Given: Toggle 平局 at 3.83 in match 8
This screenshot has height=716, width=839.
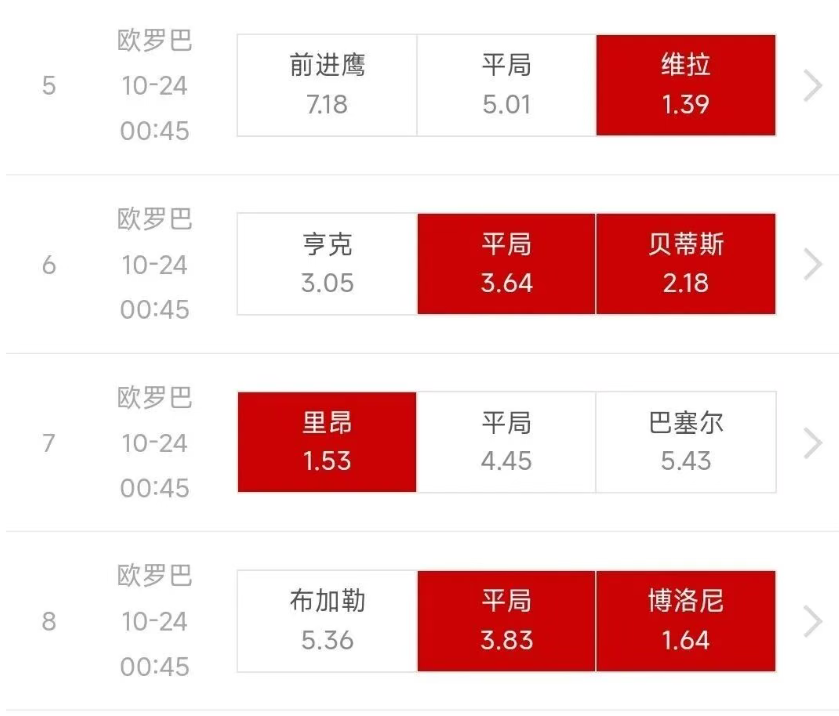Looking at the screenshot, I should click(x=506, y=620).
